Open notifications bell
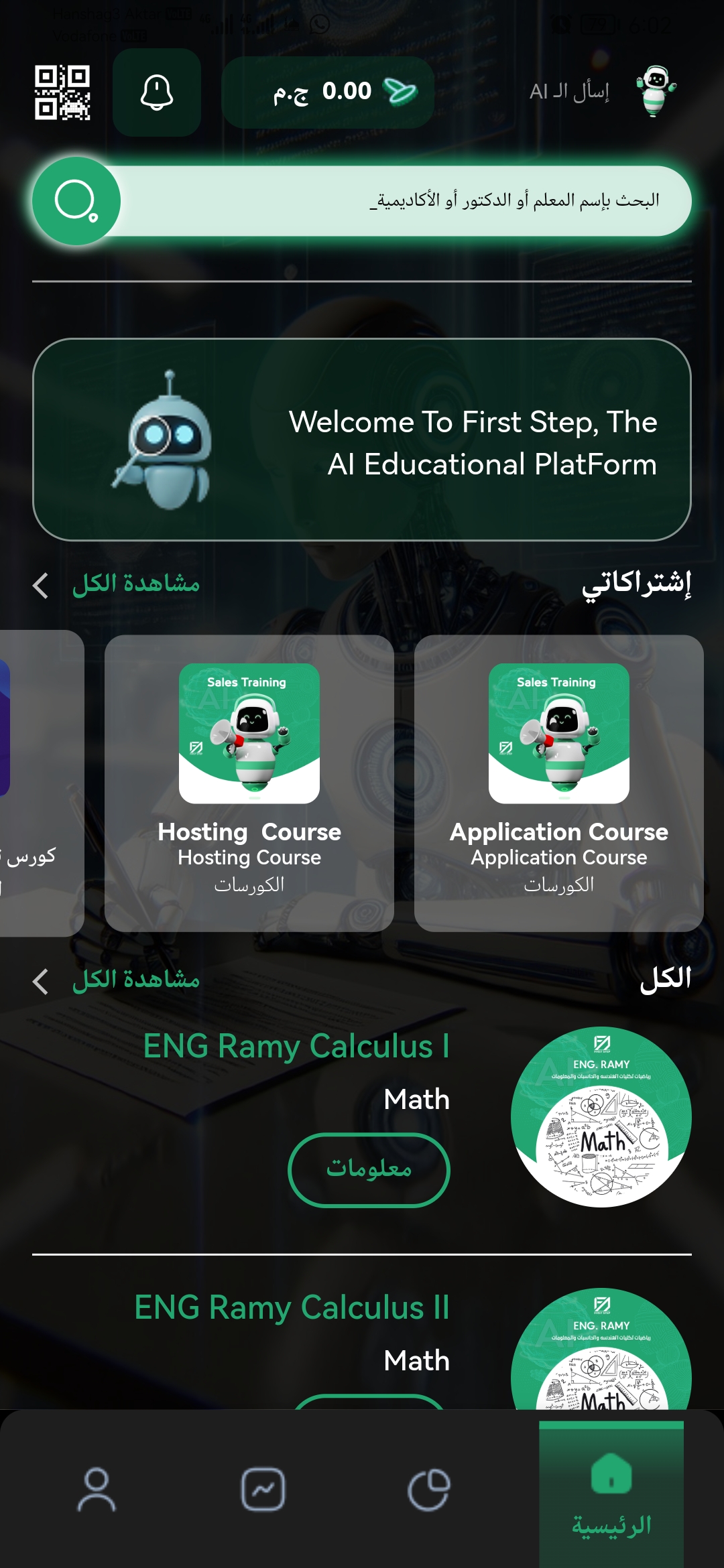This screenshot has height=1568, width=724. pyautogui.click(x=156, y=92)
